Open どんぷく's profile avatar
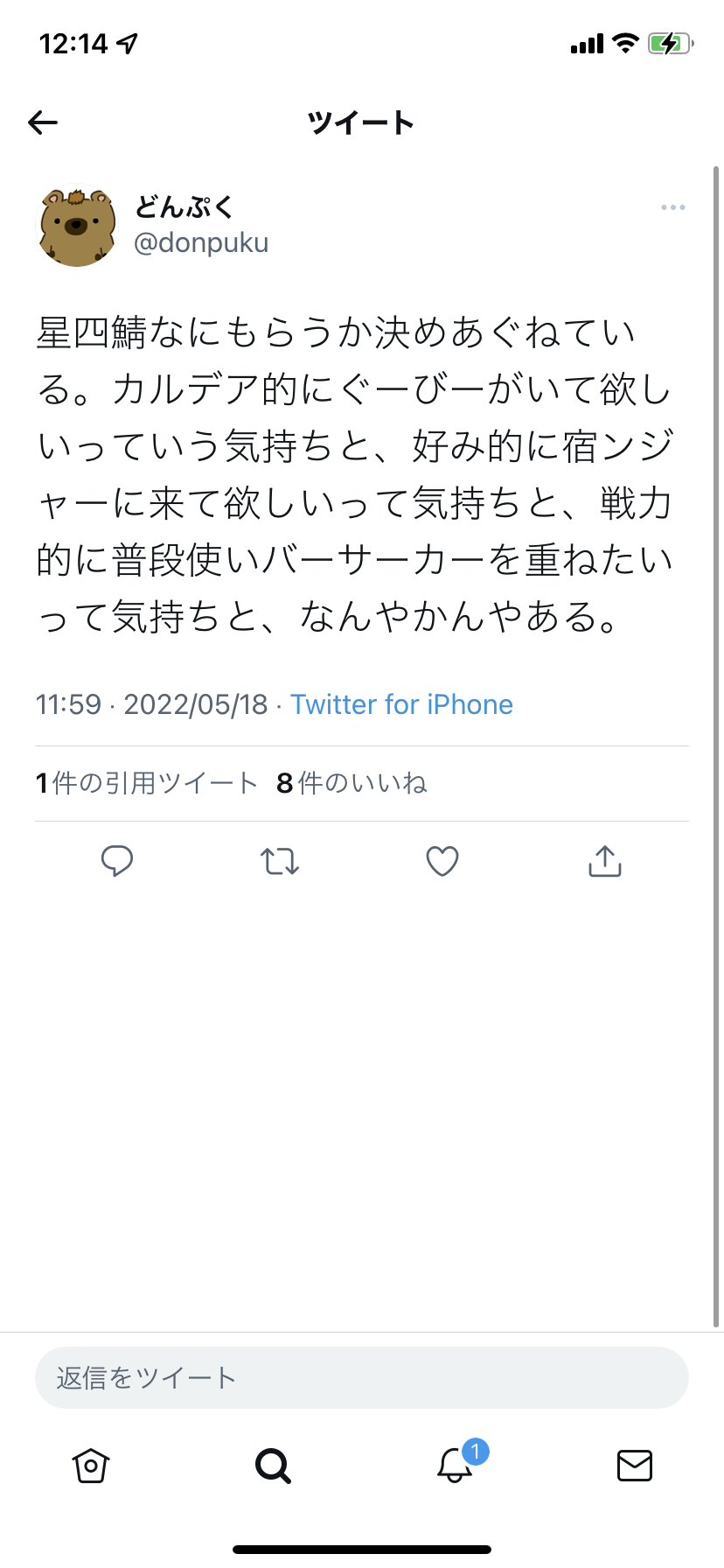 (77, 227)
